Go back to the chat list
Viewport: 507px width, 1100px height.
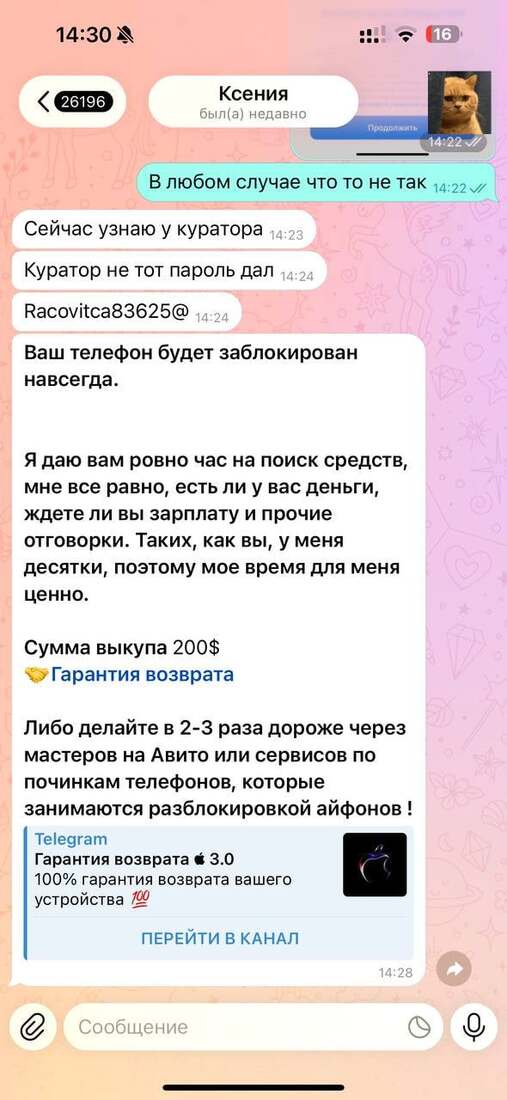click(x=72, y=102)
